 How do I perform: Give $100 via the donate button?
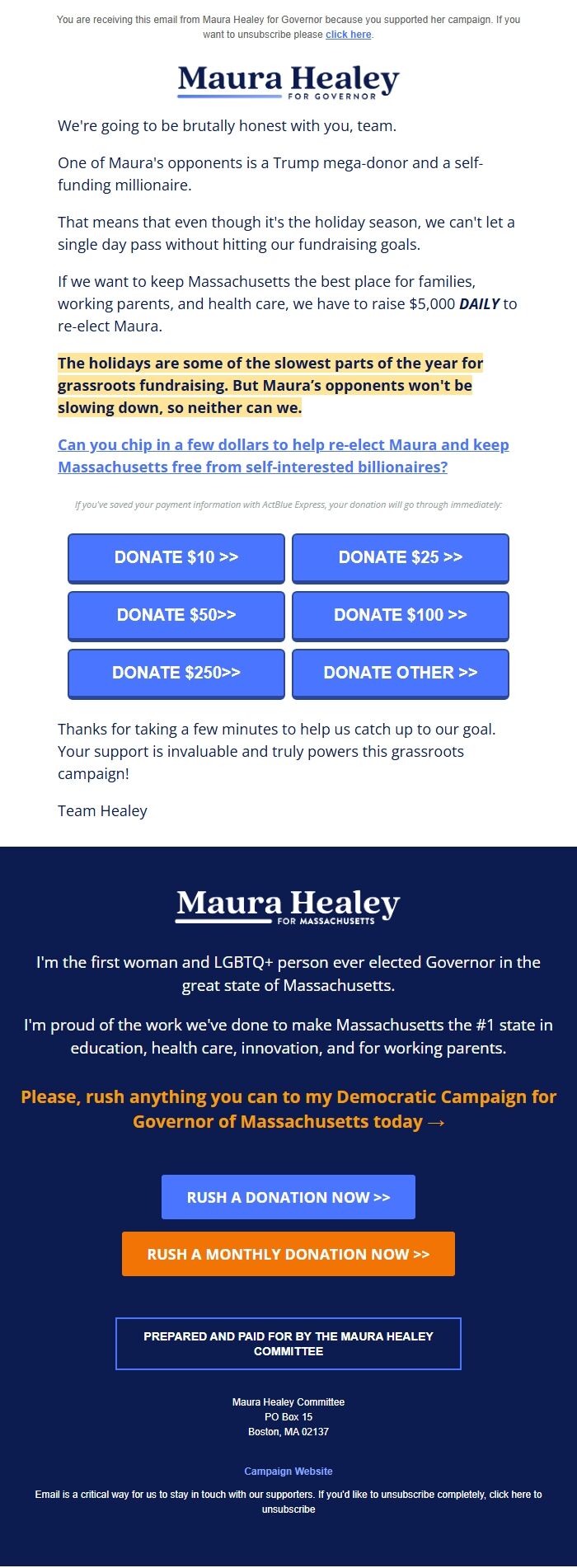coord(401,615)
